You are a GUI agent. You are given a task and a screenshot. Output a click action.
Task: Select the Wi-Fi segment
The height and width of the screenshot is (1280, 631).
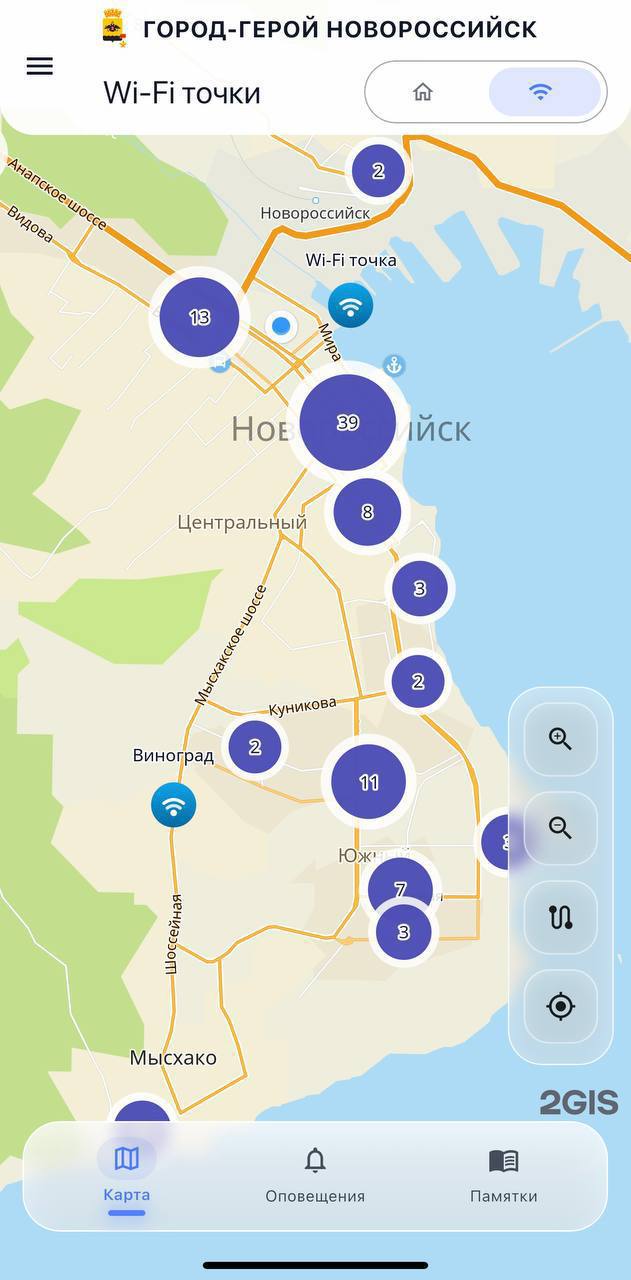coord(540,92)
